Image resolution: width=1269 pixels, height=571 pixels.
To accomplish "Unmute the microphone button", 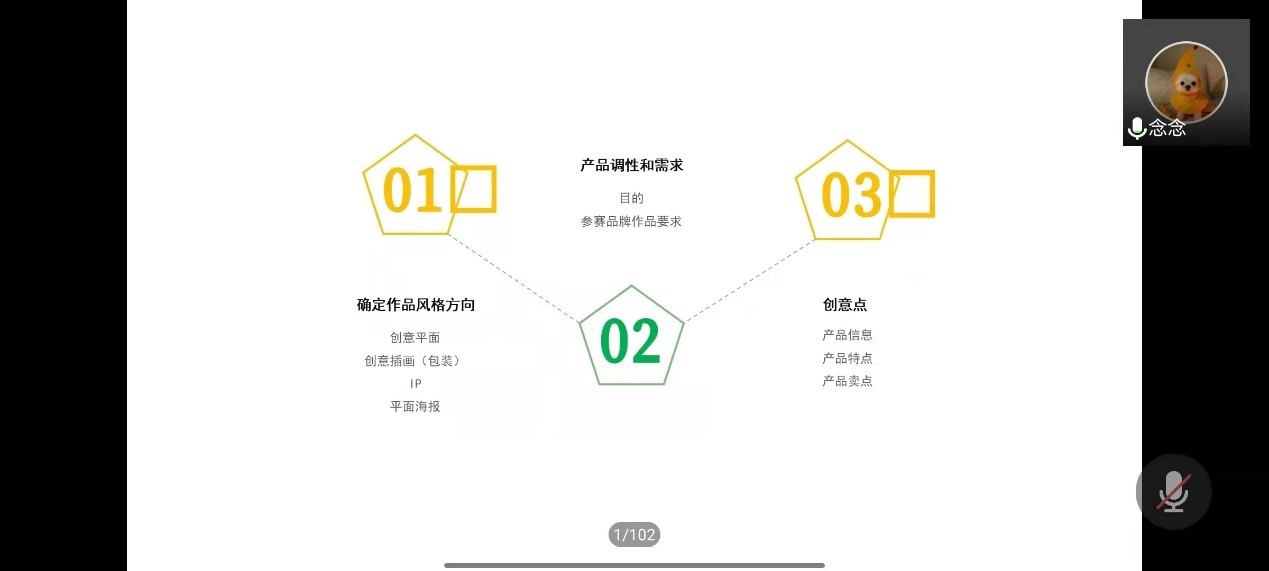I will [x=1173, y=492].
